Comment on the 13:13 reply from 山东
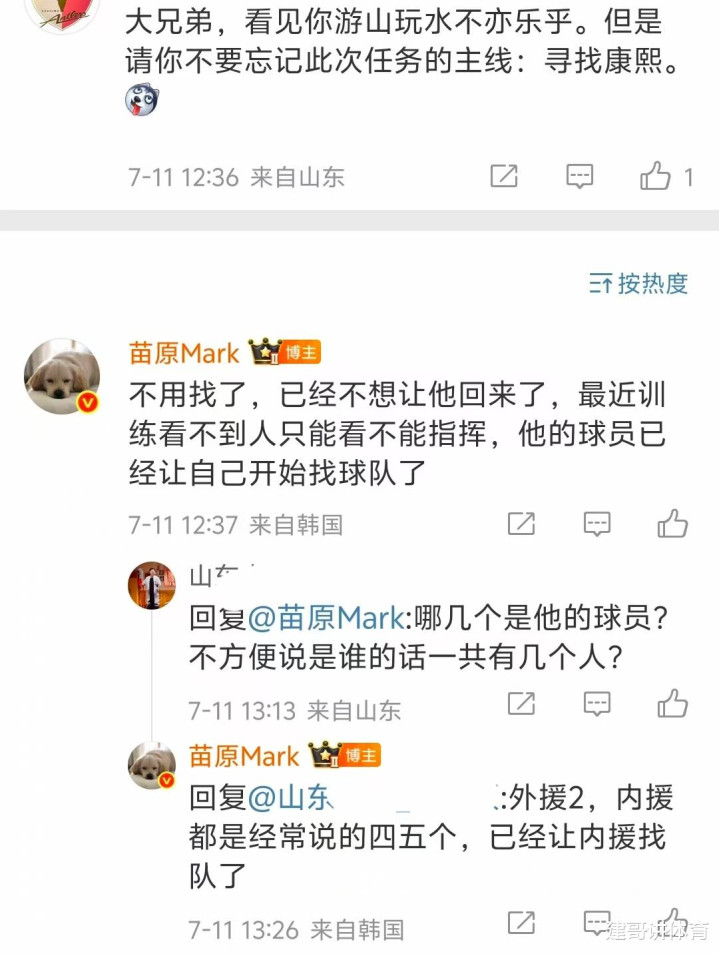The width and height of the screenshot is (719, 954). point(597,704)
